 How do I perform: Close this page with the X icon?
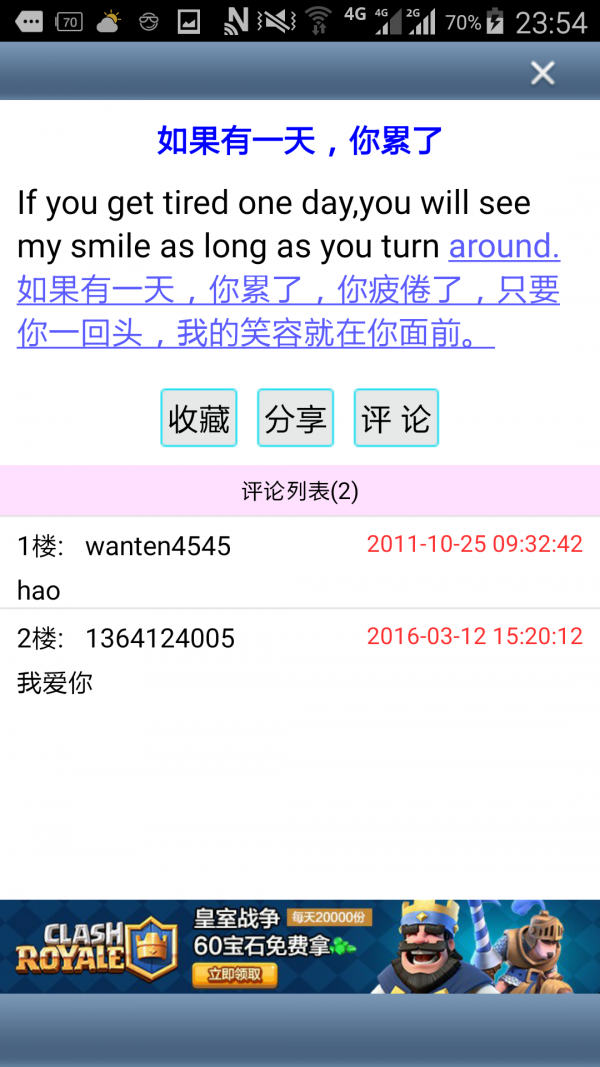542,72
